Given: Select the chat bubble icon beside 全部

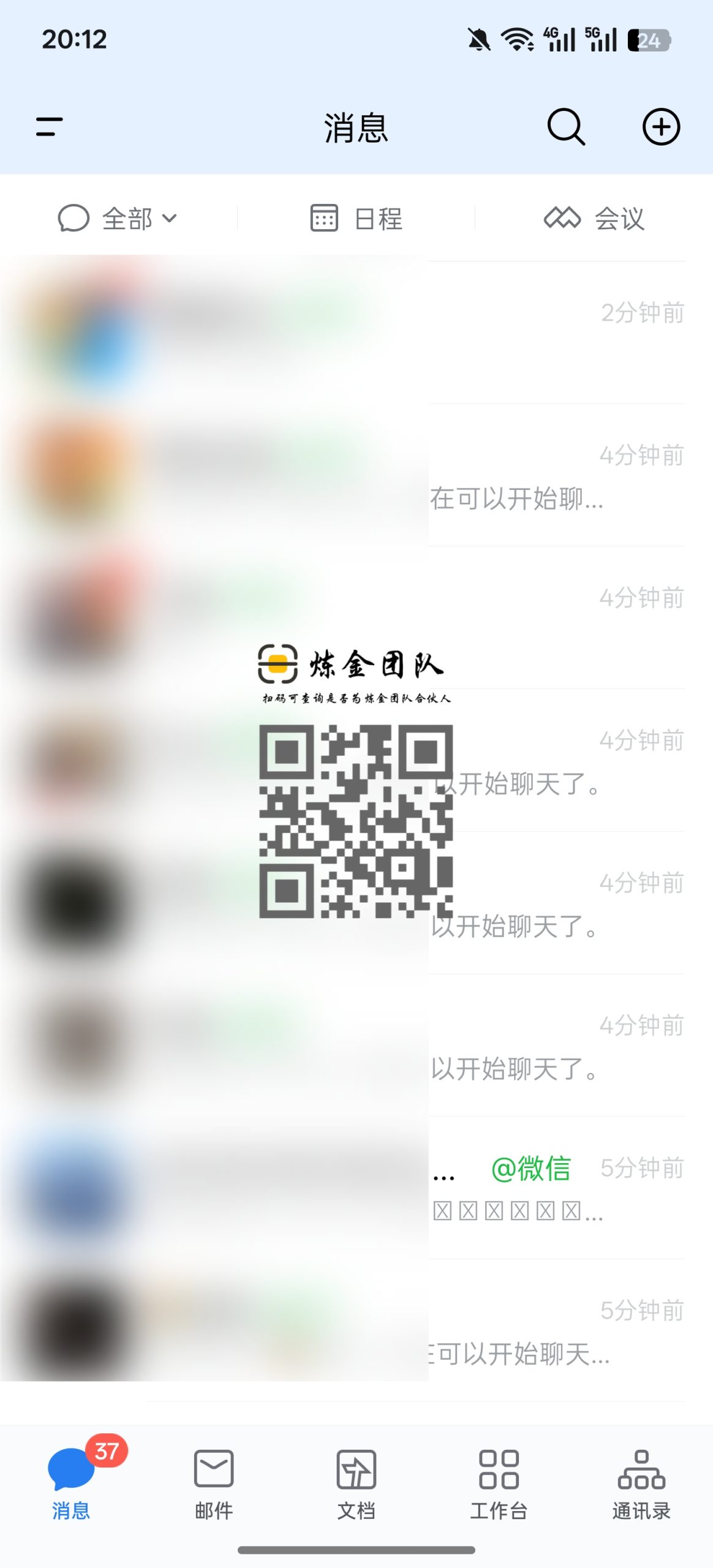Looking at the screenshot, I should click(74, 218).
